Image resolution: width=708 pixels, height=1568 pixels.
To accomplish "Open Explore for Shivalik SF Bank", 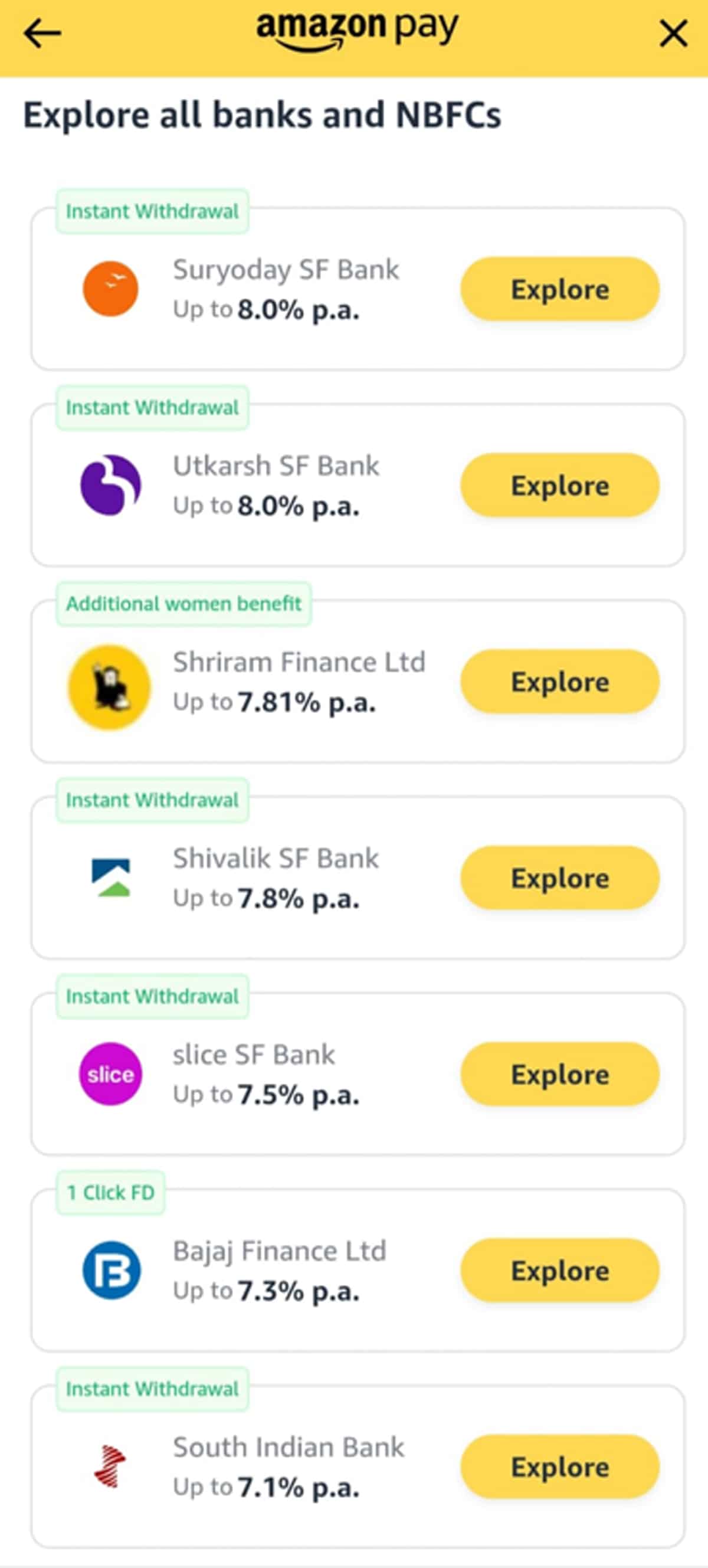I will point(559,878).
